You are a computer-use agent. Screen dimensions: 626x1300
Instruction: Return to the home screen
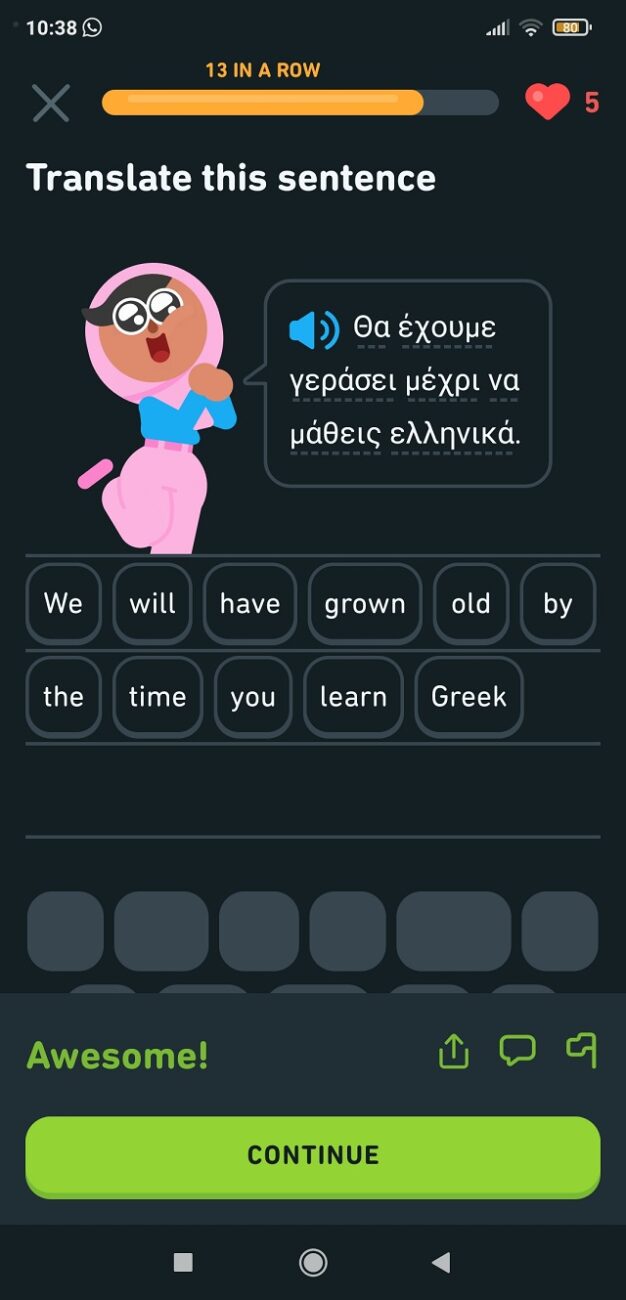[x=313, y=1263]
